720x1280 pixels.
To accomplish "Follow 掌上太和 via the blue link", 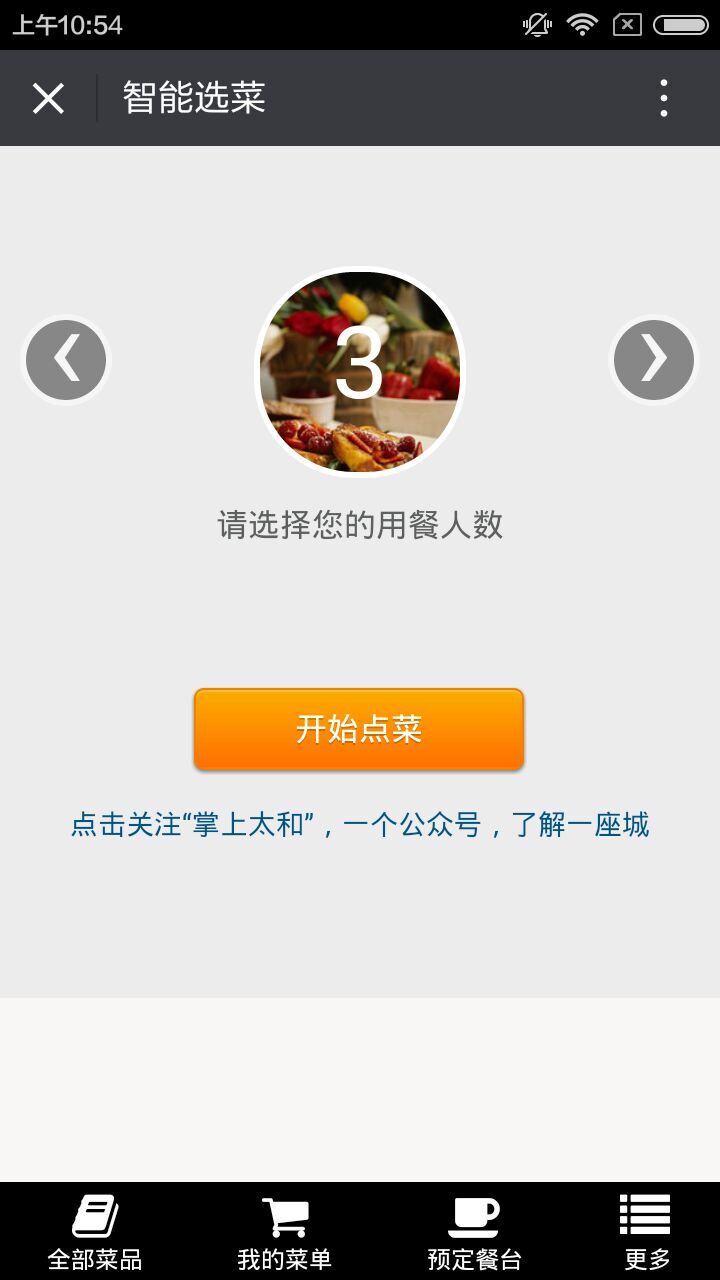I will tap(359, 825).
